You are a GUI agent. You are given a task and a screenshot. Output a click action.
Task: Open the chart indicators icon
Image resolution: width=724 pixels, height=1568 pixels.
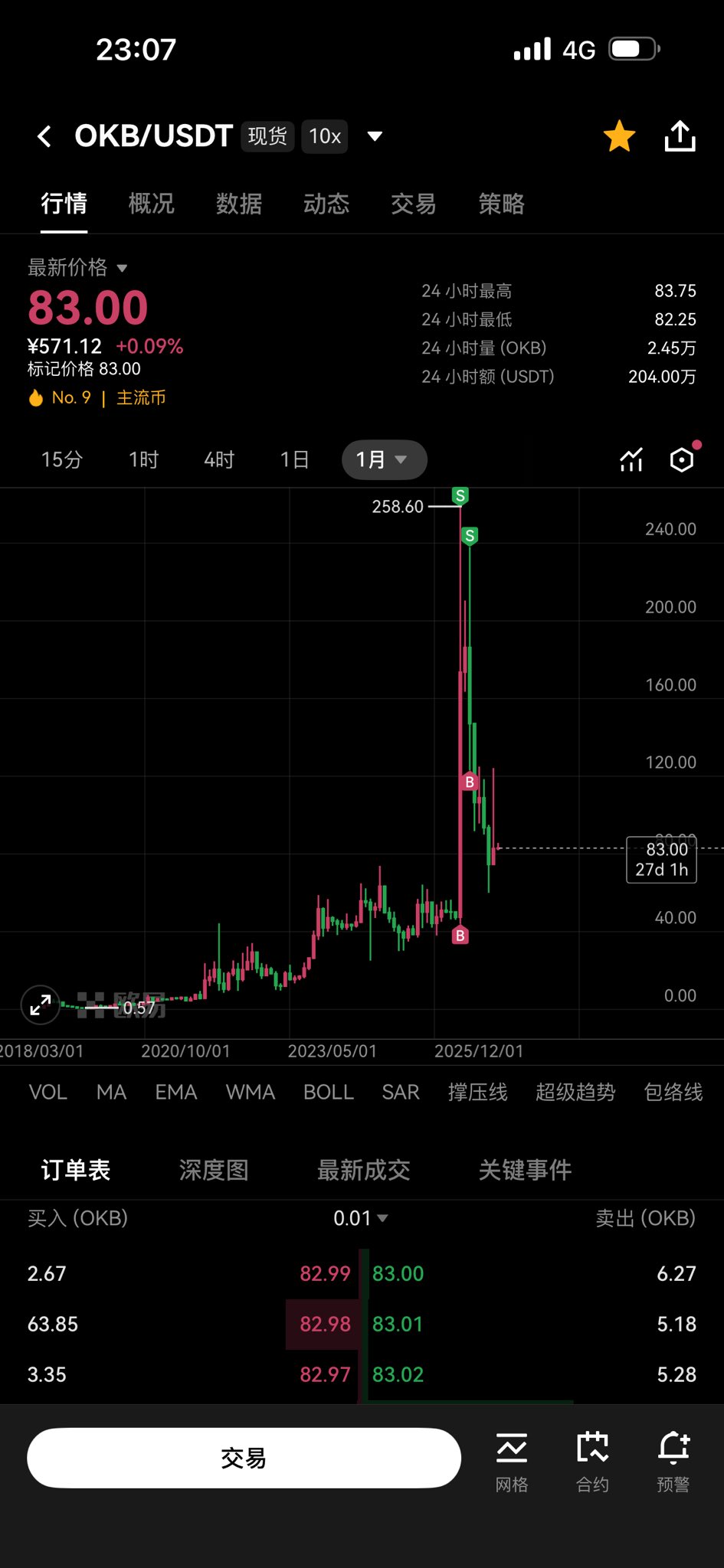[631, 459]
